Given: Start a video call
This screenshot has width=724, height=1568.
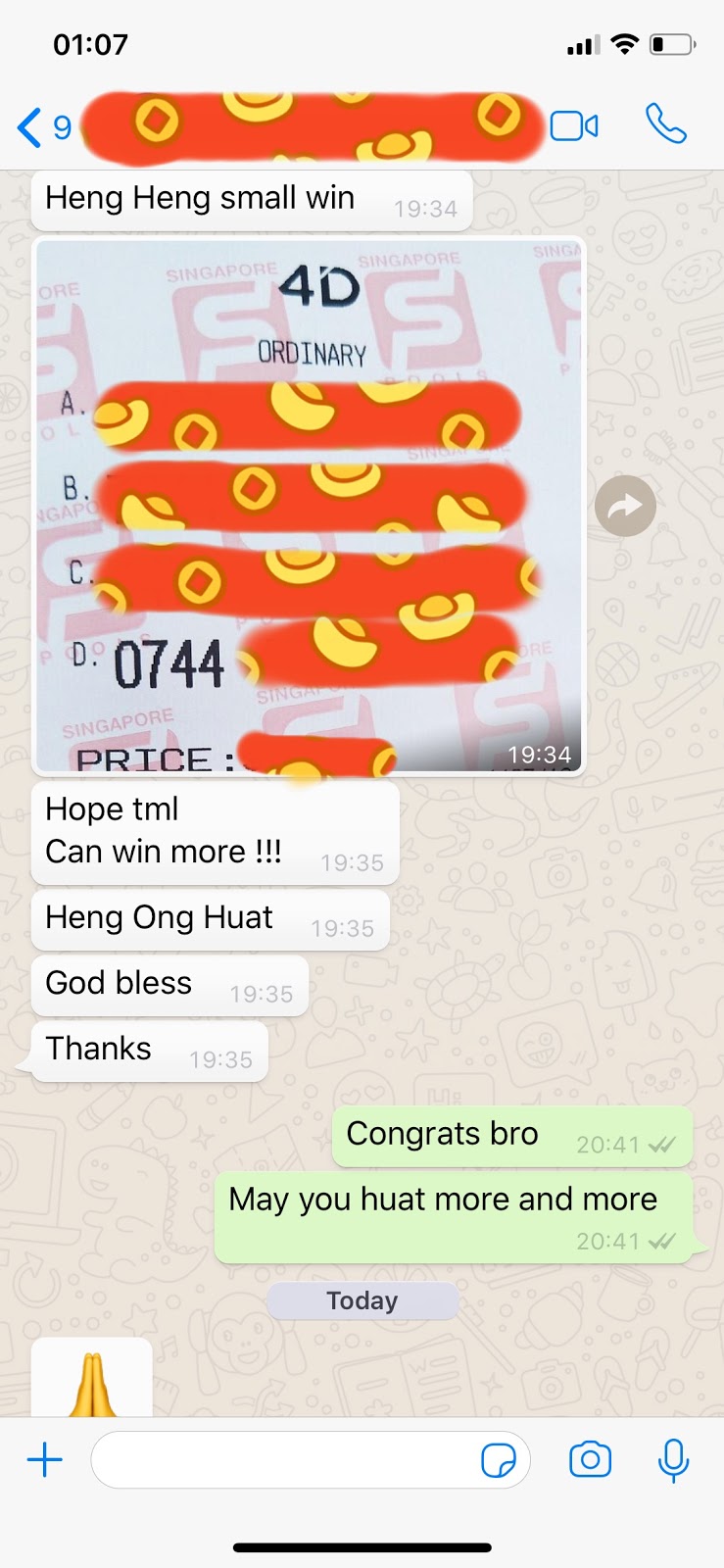Looking at the screenshot, I should click(574, 126).
